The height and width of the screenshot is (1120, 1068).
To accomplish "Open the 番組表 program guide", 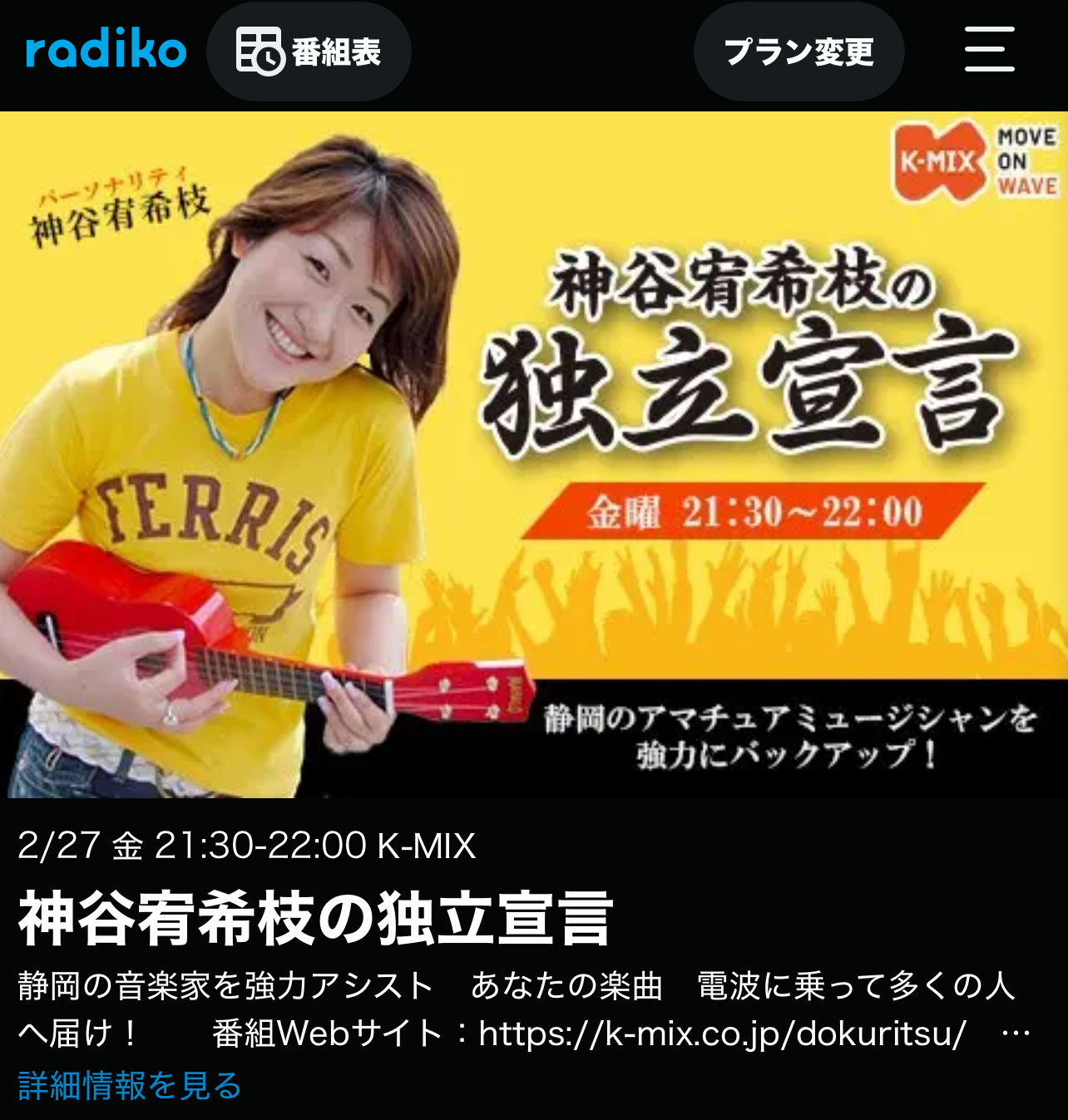I will (309, 52).
